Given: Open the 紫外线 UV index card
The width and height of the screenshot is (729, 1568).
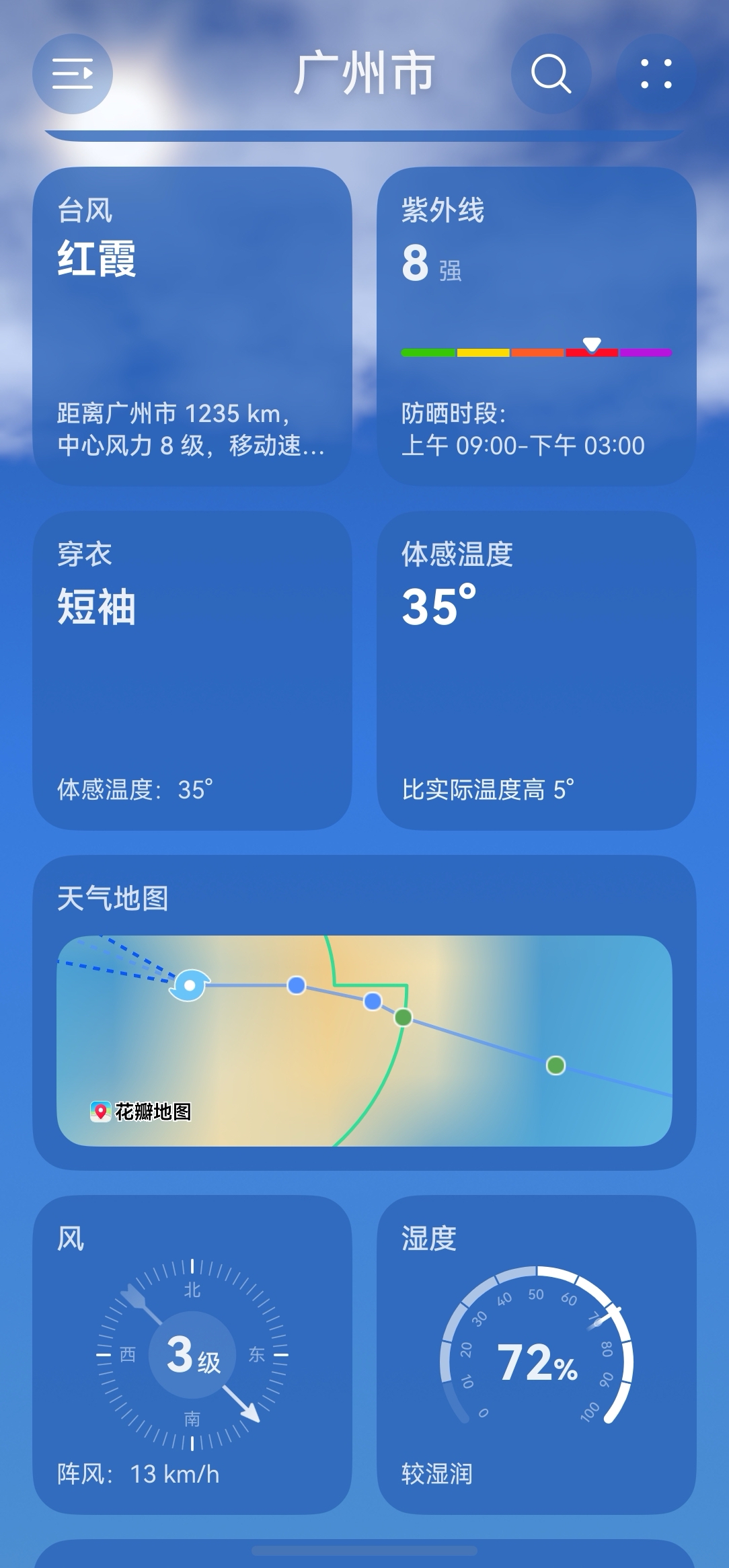Looking at the screenshot, I should [x=537, y=326].
